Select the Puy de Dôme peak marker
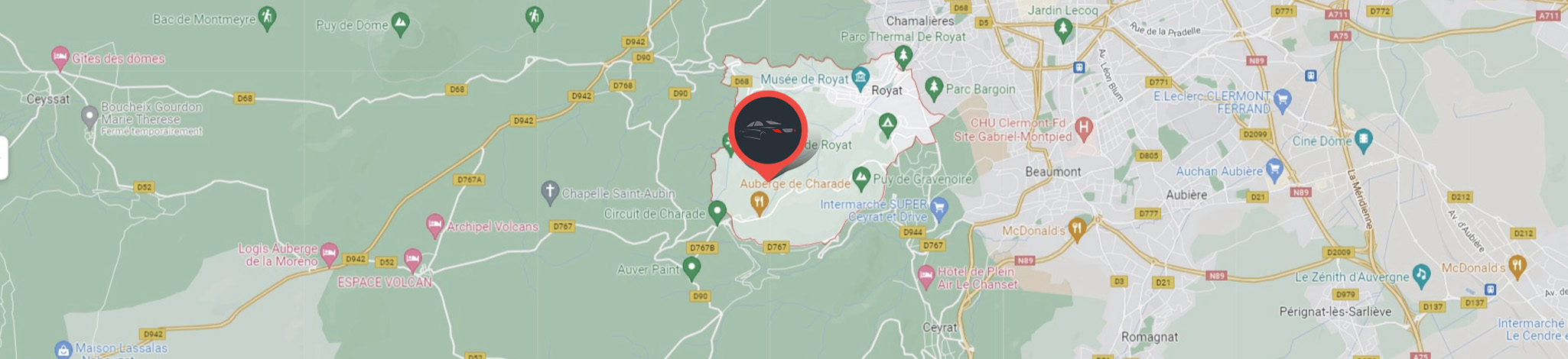This screenshot has width=1568, height=359. pos(399,23)
